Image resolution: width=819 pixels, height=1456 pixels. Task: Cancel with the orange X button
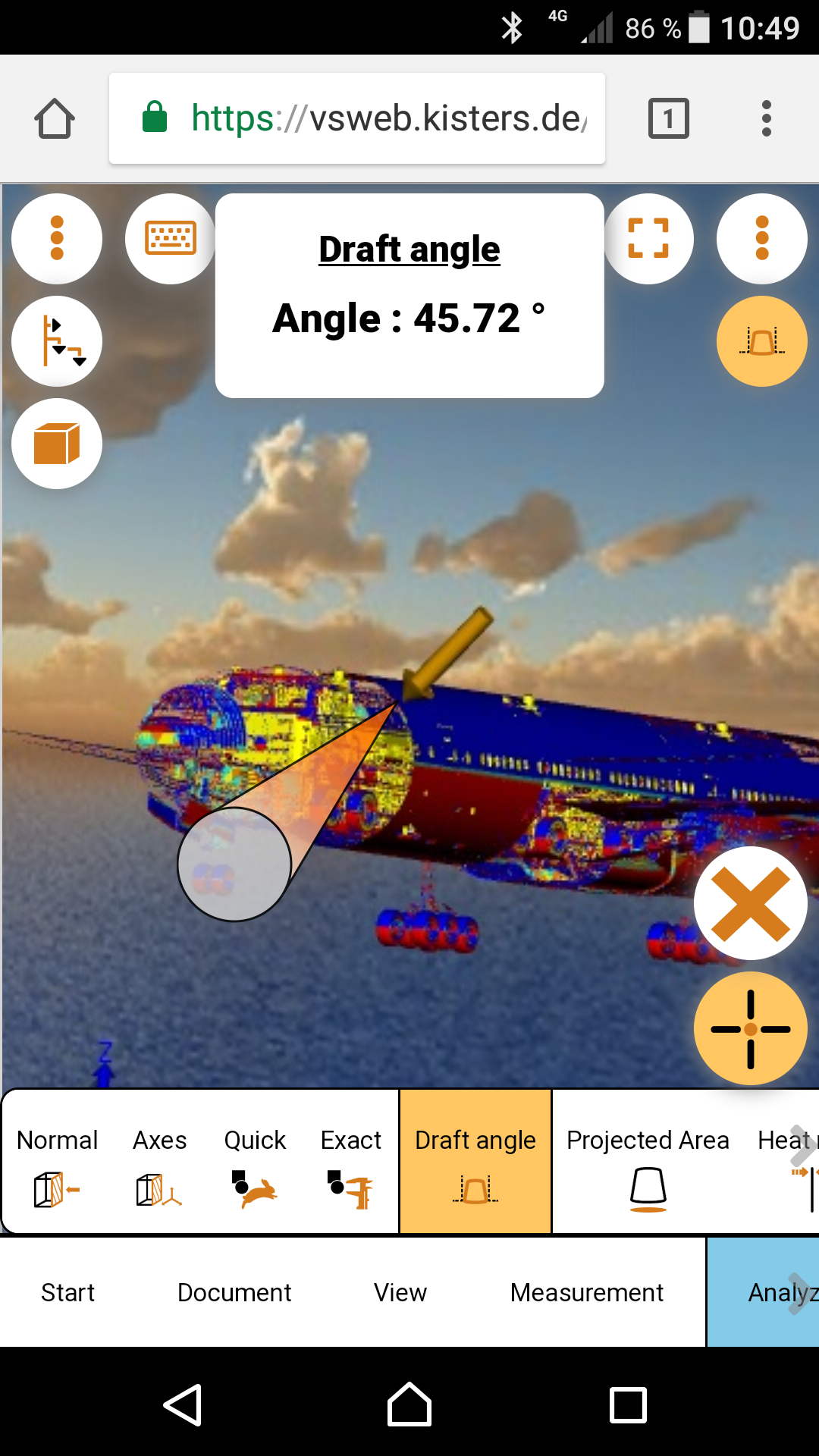pos(751,903)
